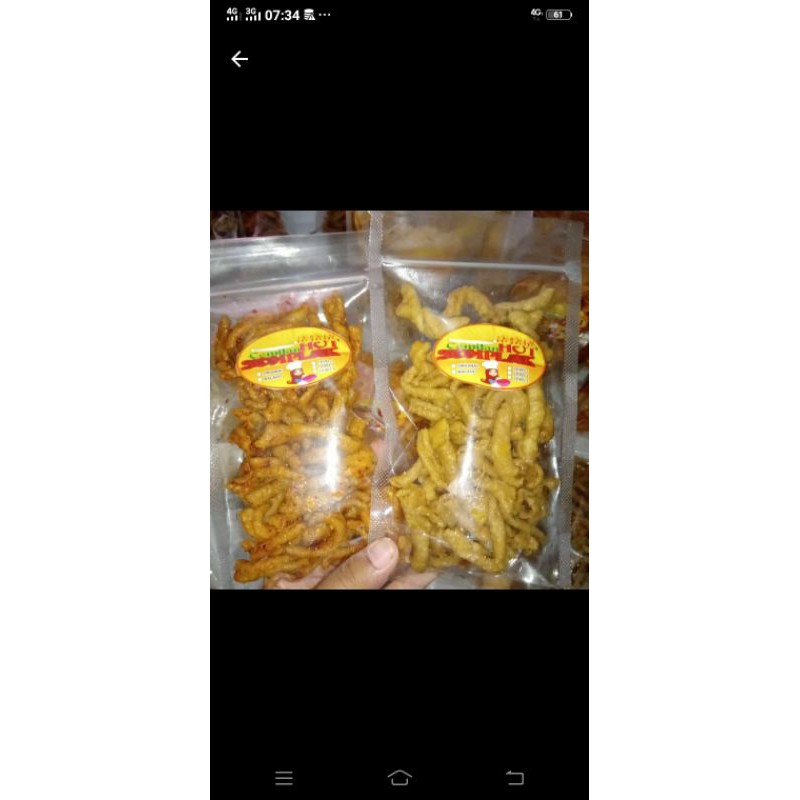Open the system recent apps menu button
This screenshot has width=800, height=800.
(x=284, y=778)
